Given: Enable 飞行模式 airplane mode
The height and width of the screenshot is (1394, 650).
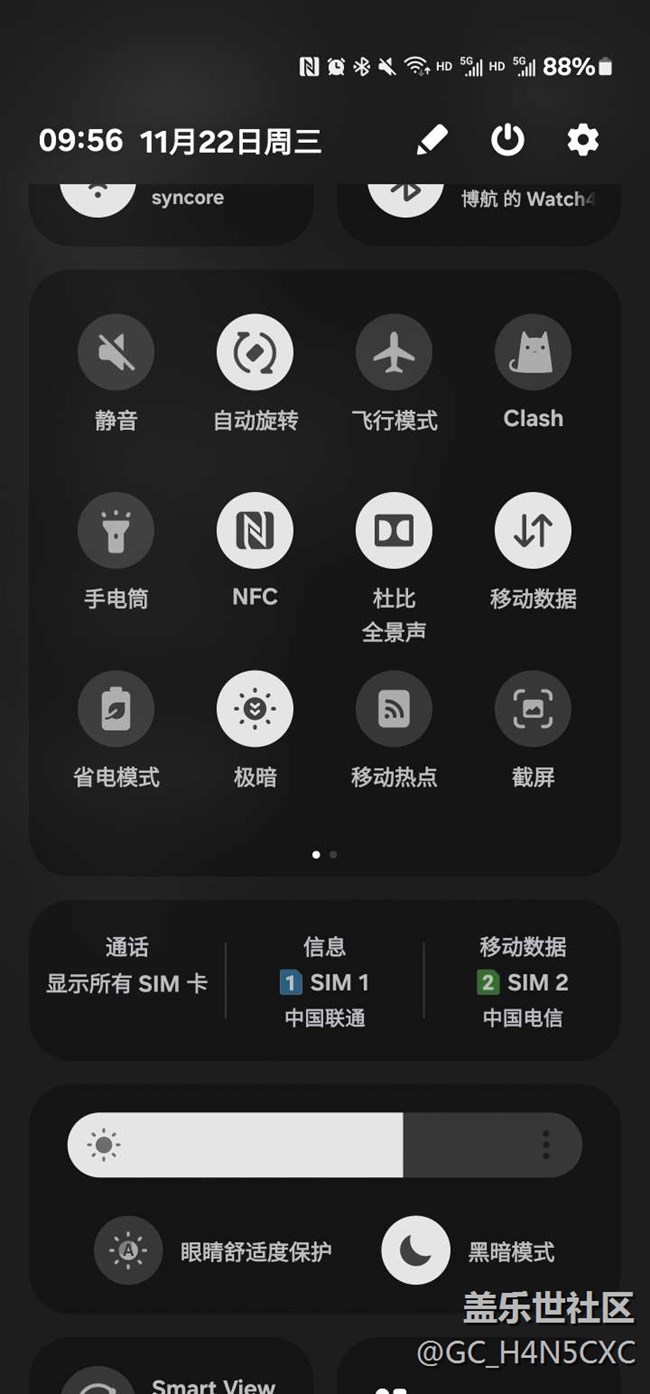Looking at the screenshot, I should click(394, 352).
